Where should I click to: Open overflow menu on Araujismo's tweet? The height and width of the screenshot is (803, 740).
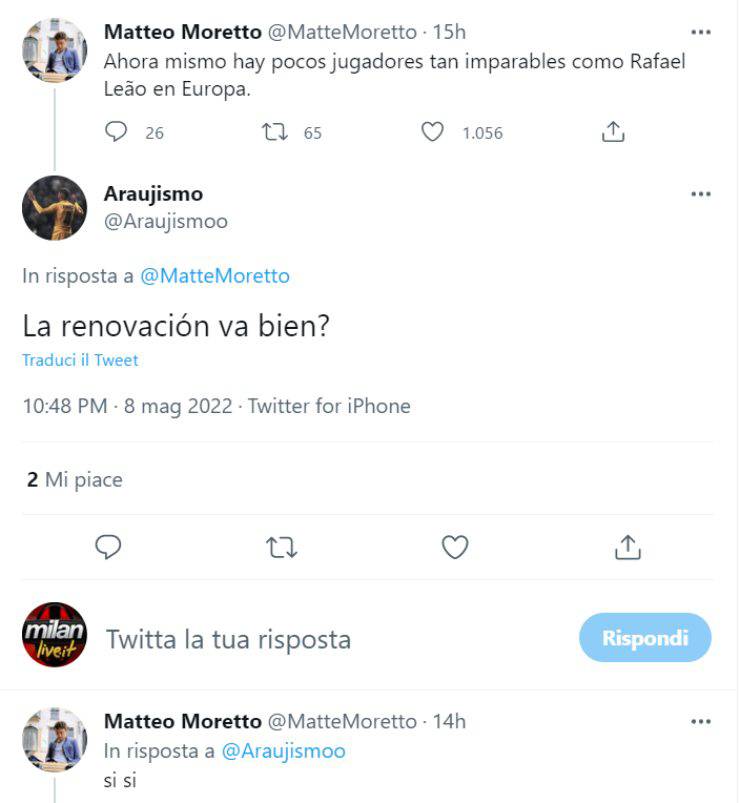click(x=700, y=194)
